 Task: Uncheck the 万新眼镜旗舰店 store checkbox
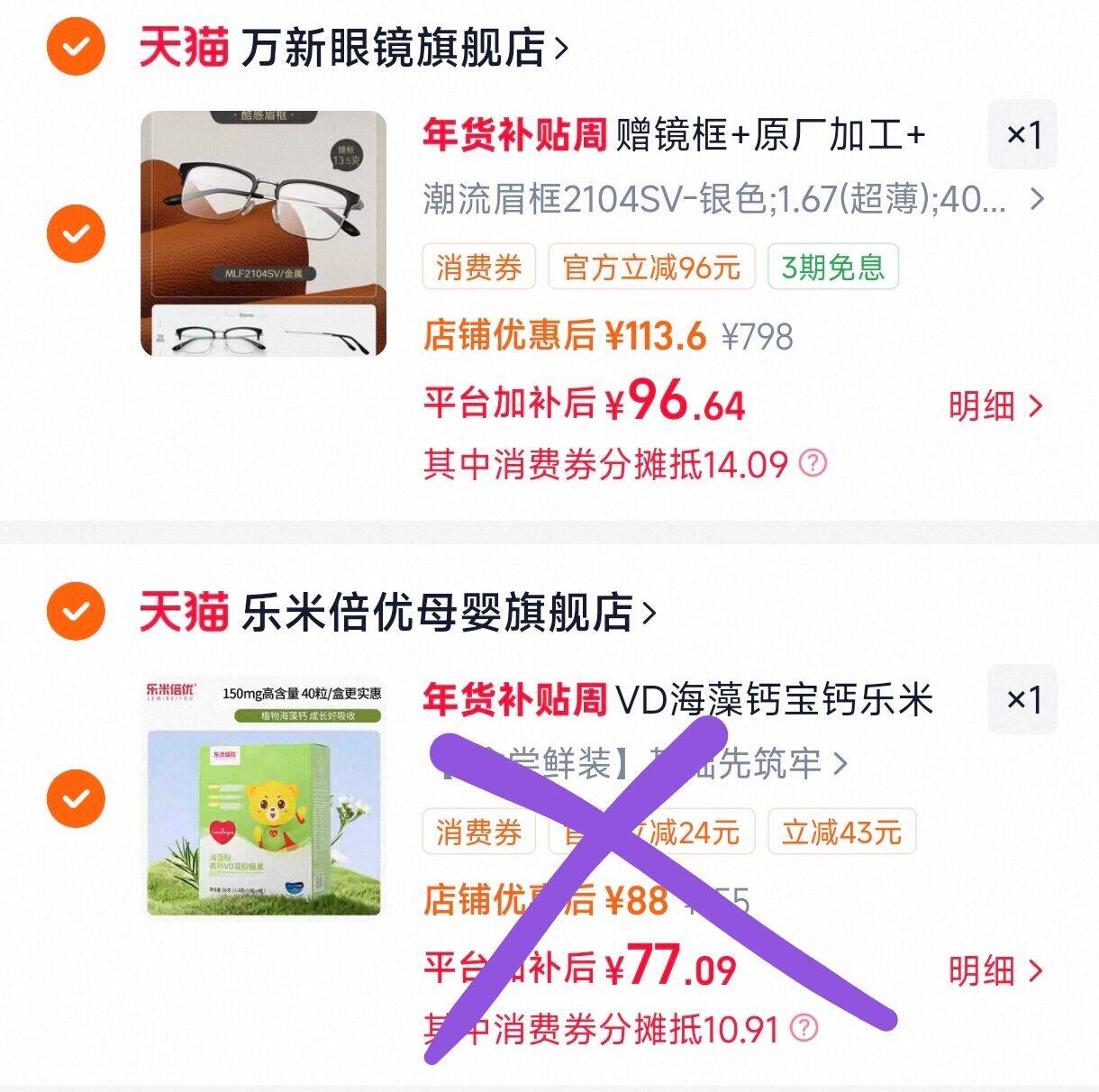[77, 45]
